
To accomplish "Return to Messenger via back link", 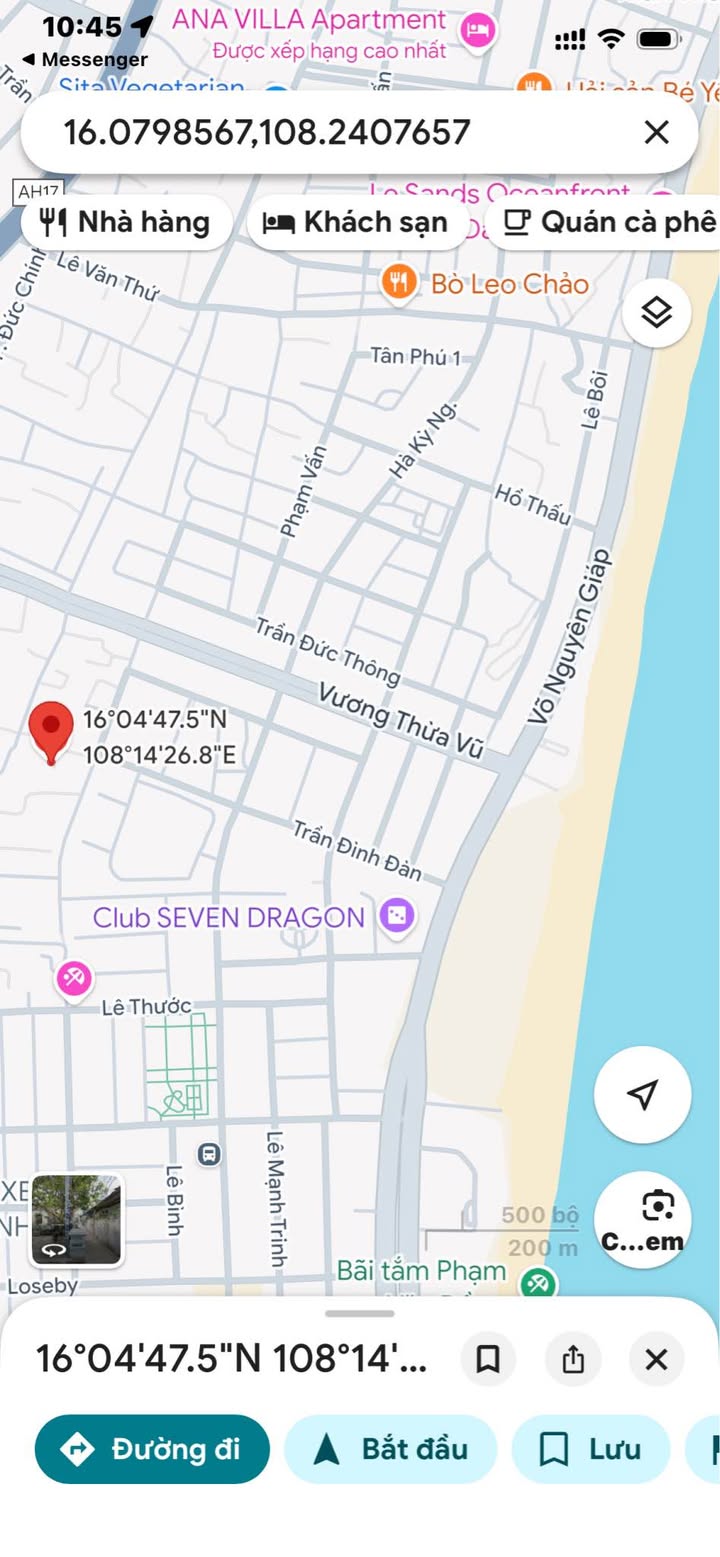I will click(84, 59).
